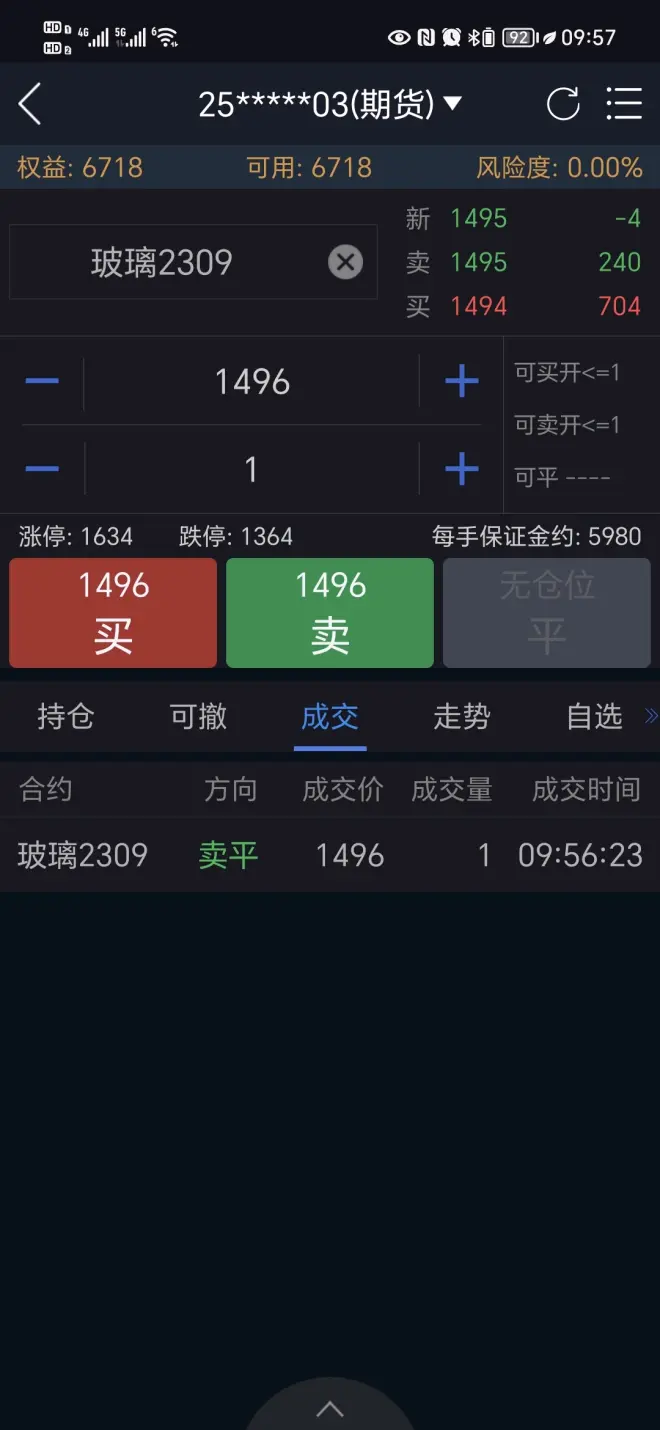This screenshot has height=1430, width=660.
Task: Tap the green 卖 sell button
Action: (x=330, y=612)
